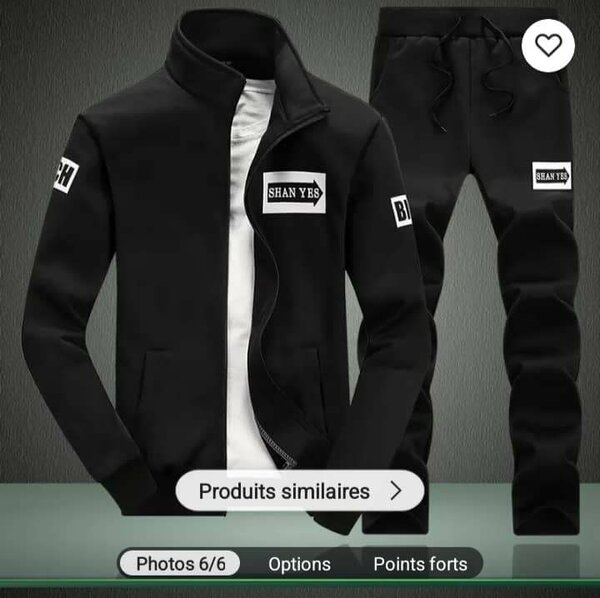The image size is (600, 598).
Task: Add this tracksuit to favorites
Action: click(548, 45)
